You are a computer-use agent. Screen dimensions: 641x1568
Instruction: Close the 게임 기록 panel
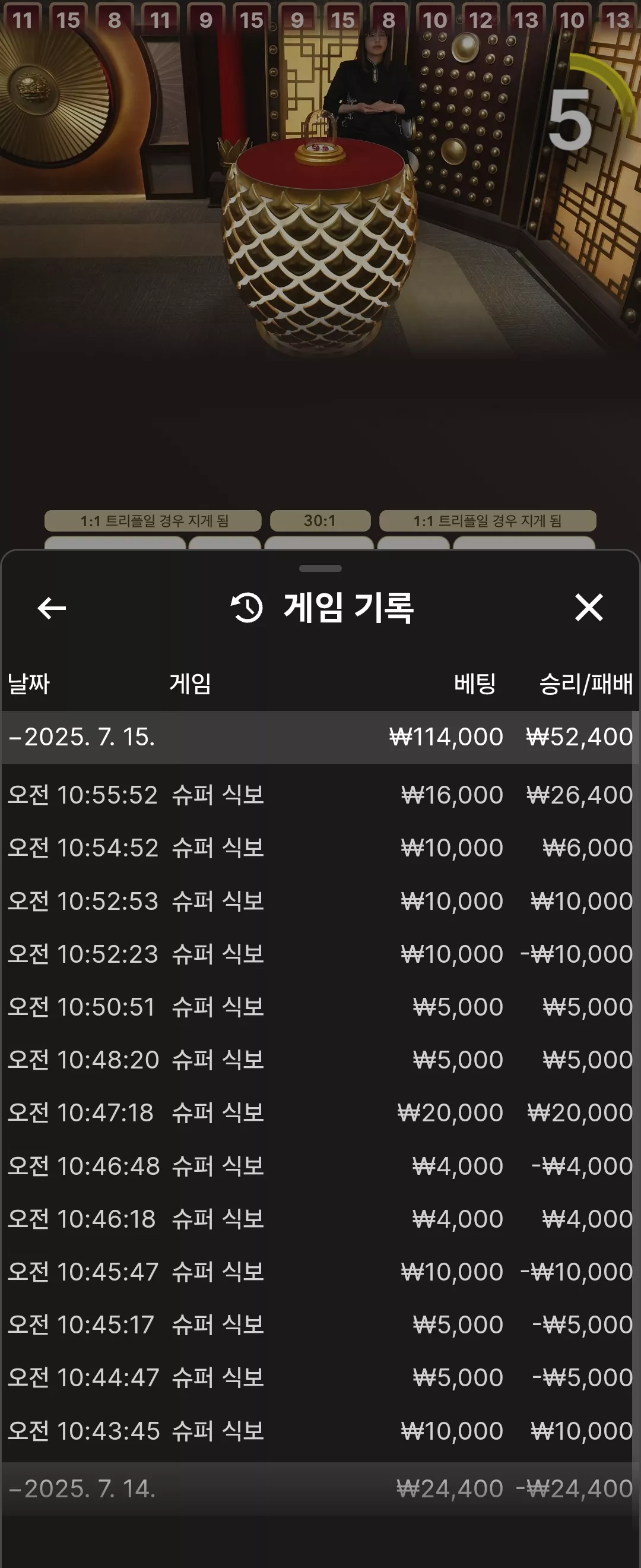click(589, 608)
